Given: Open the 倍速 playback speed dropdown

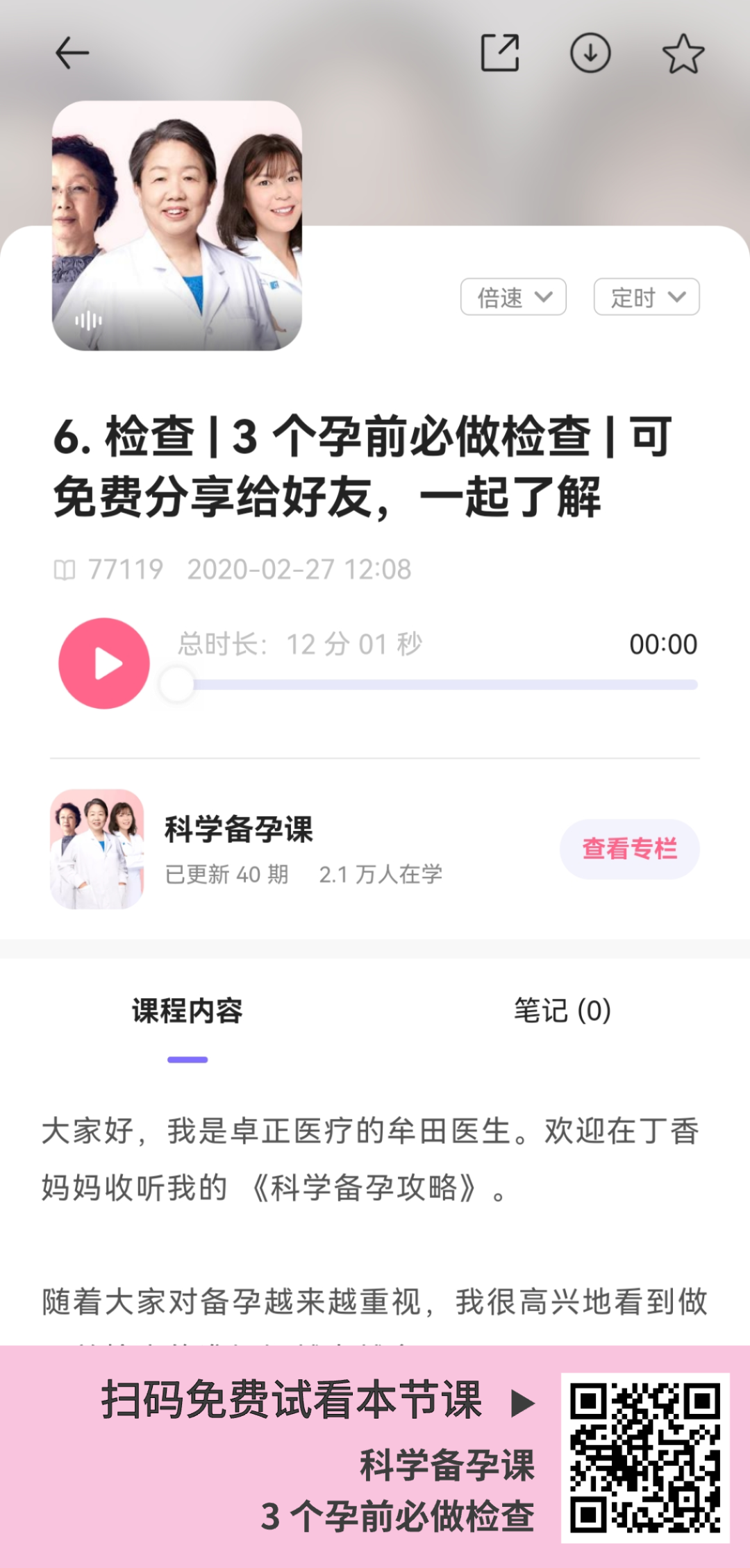Looking at the screenshot, I should click(513, 297).
